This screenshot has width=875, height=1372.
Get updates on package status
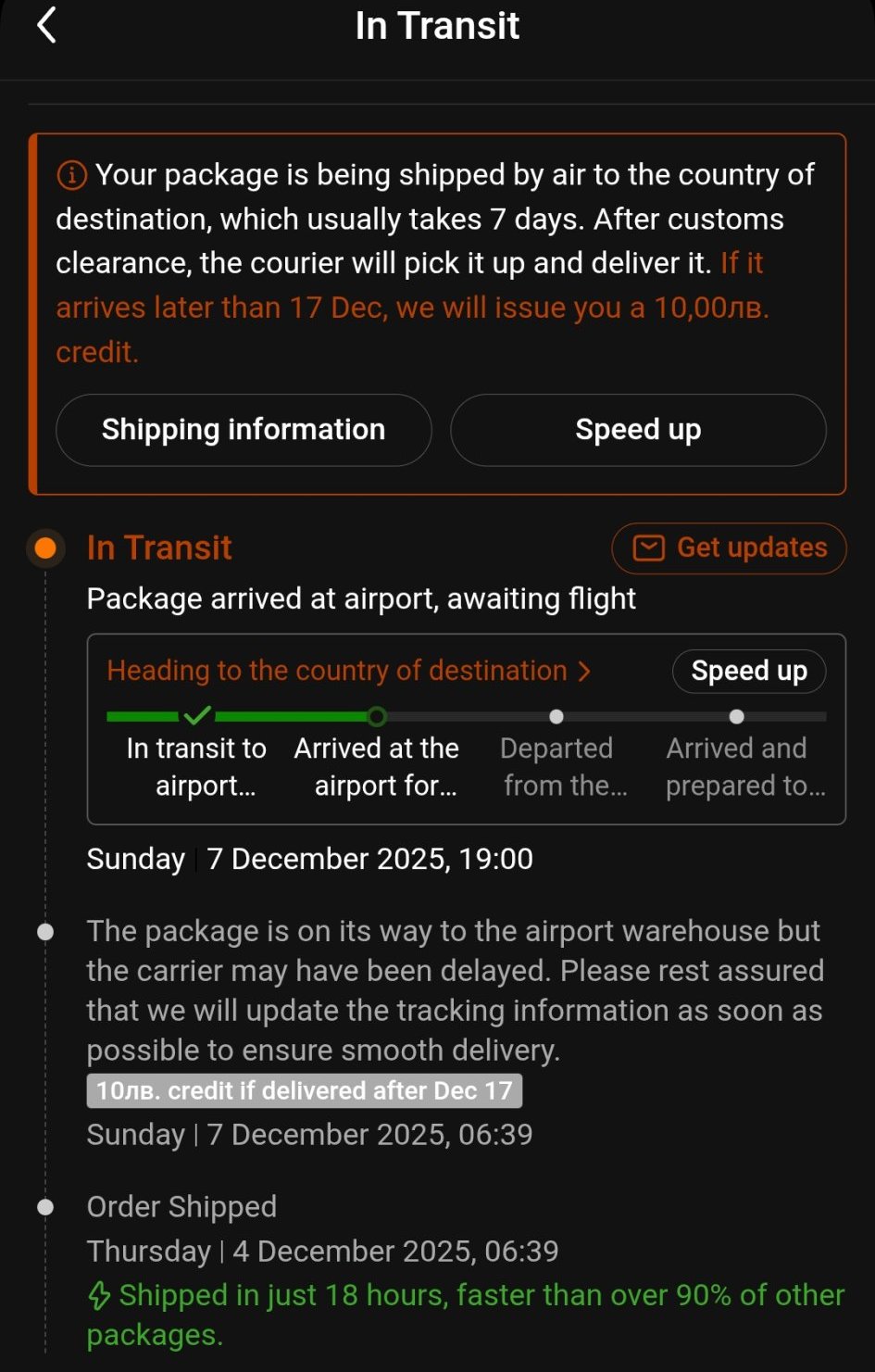point(729,548)
